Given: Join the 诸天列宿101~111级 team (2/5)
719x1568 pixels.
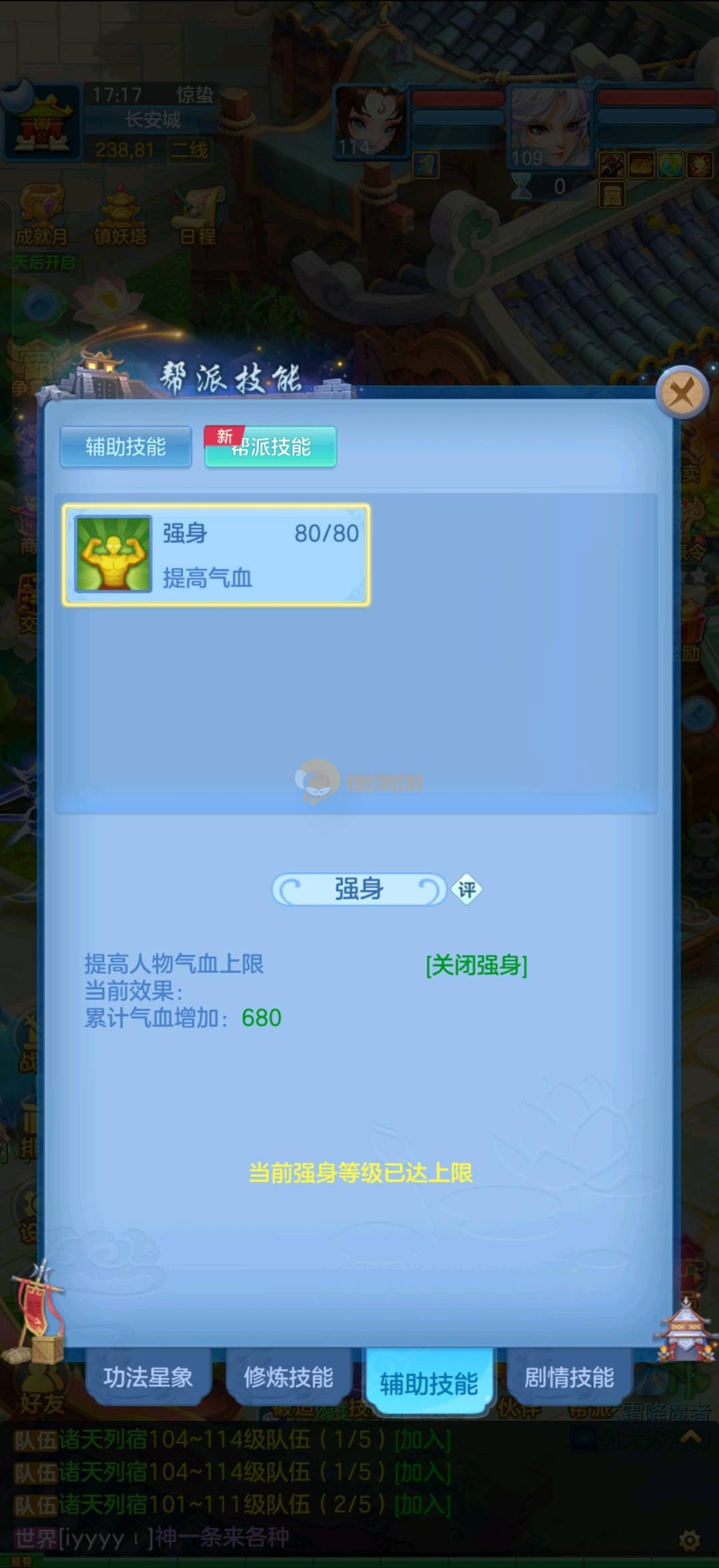Looking at the screenshot, I should [423, 1504].
